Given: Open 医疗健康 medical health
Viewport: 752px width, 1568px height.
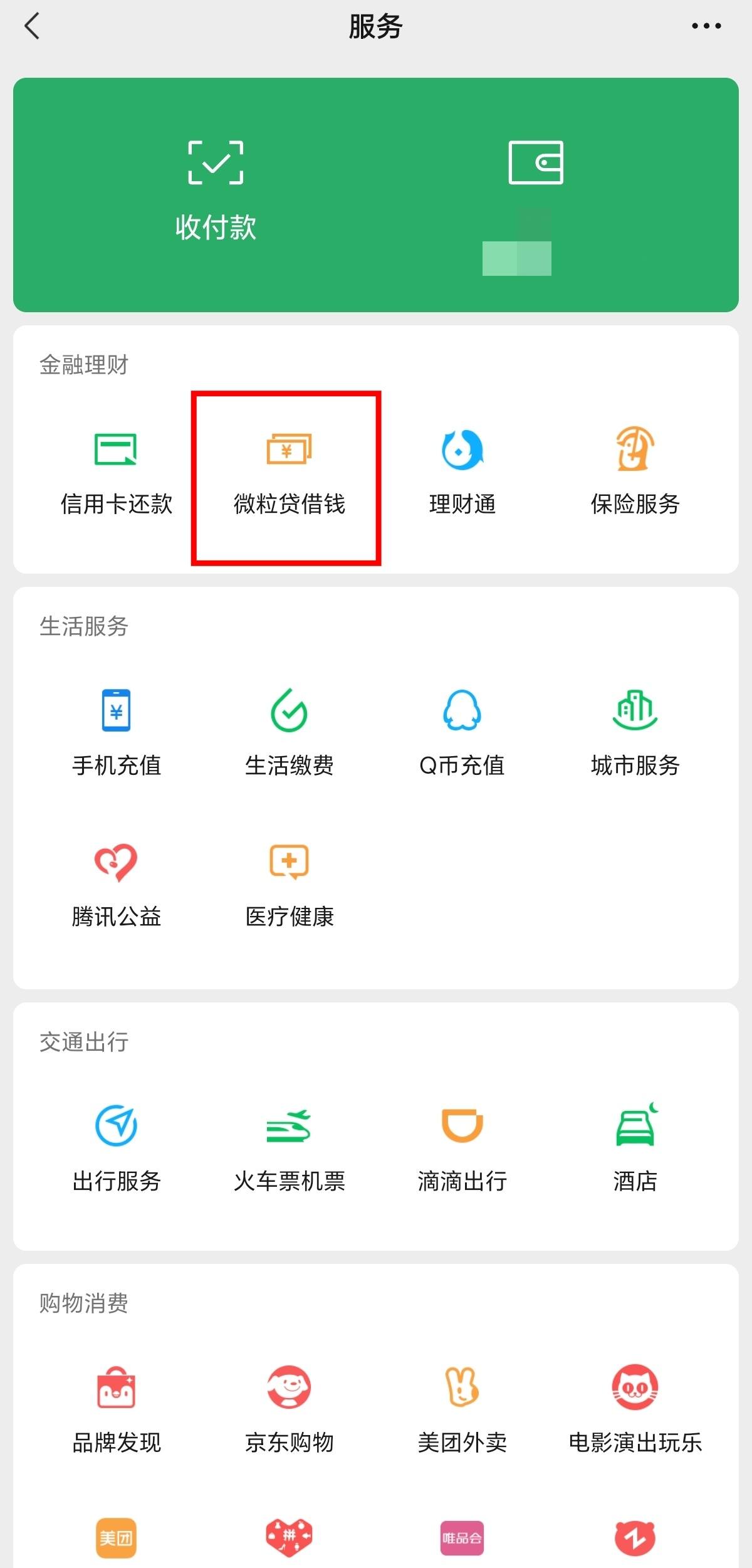Looking at the screenshot, I should click(288, 884).
